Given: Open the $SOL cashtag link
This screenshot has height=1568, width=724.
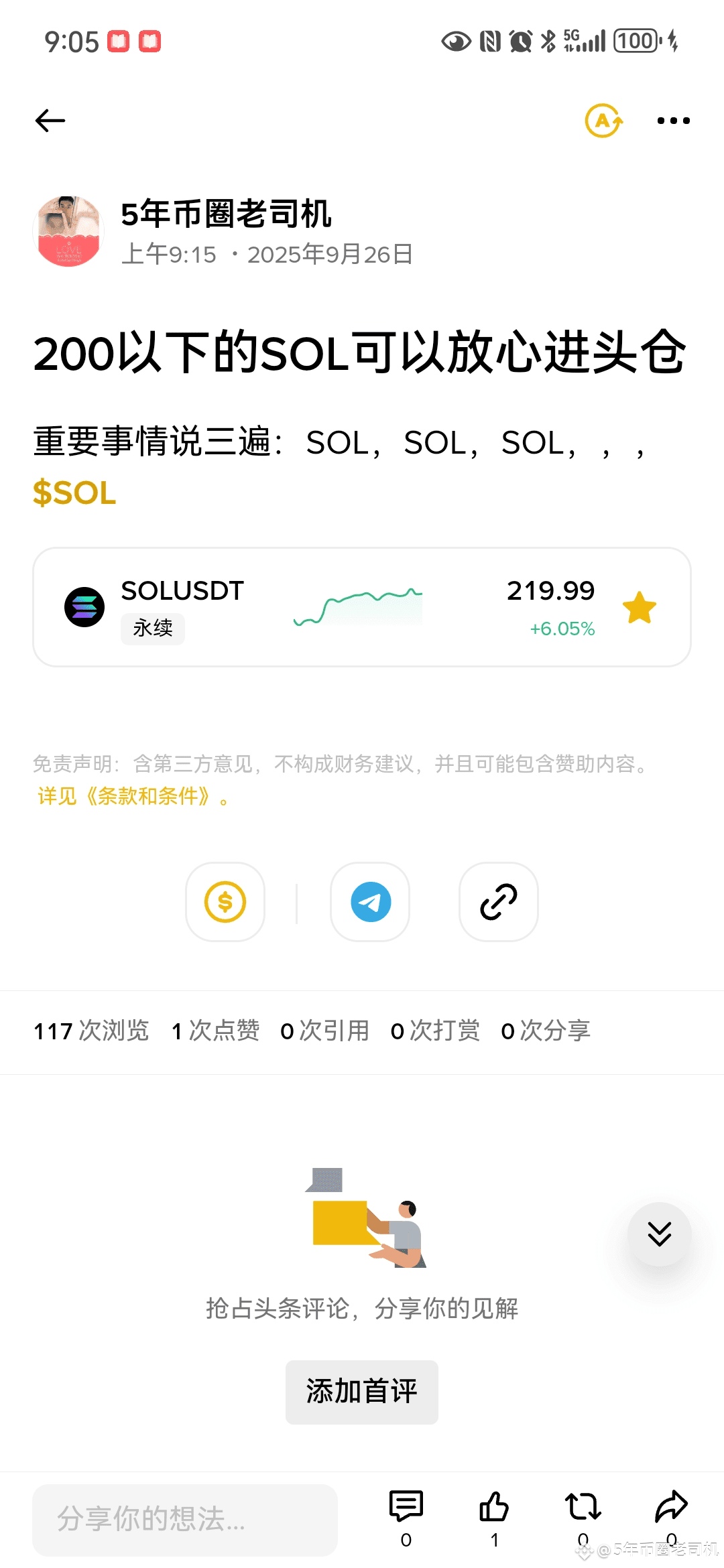Looking at the screenshot, I should click(74, 493).
